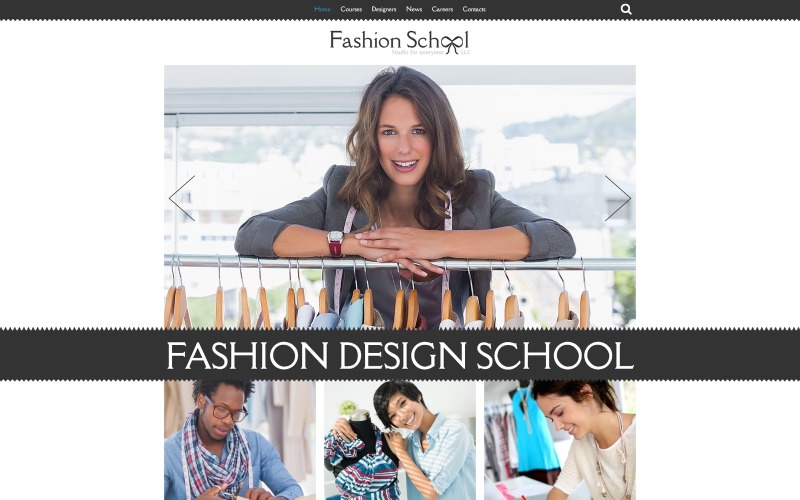Go to the Contacts page
Viewport: 800px width, 500px height.
coord(474,9)
